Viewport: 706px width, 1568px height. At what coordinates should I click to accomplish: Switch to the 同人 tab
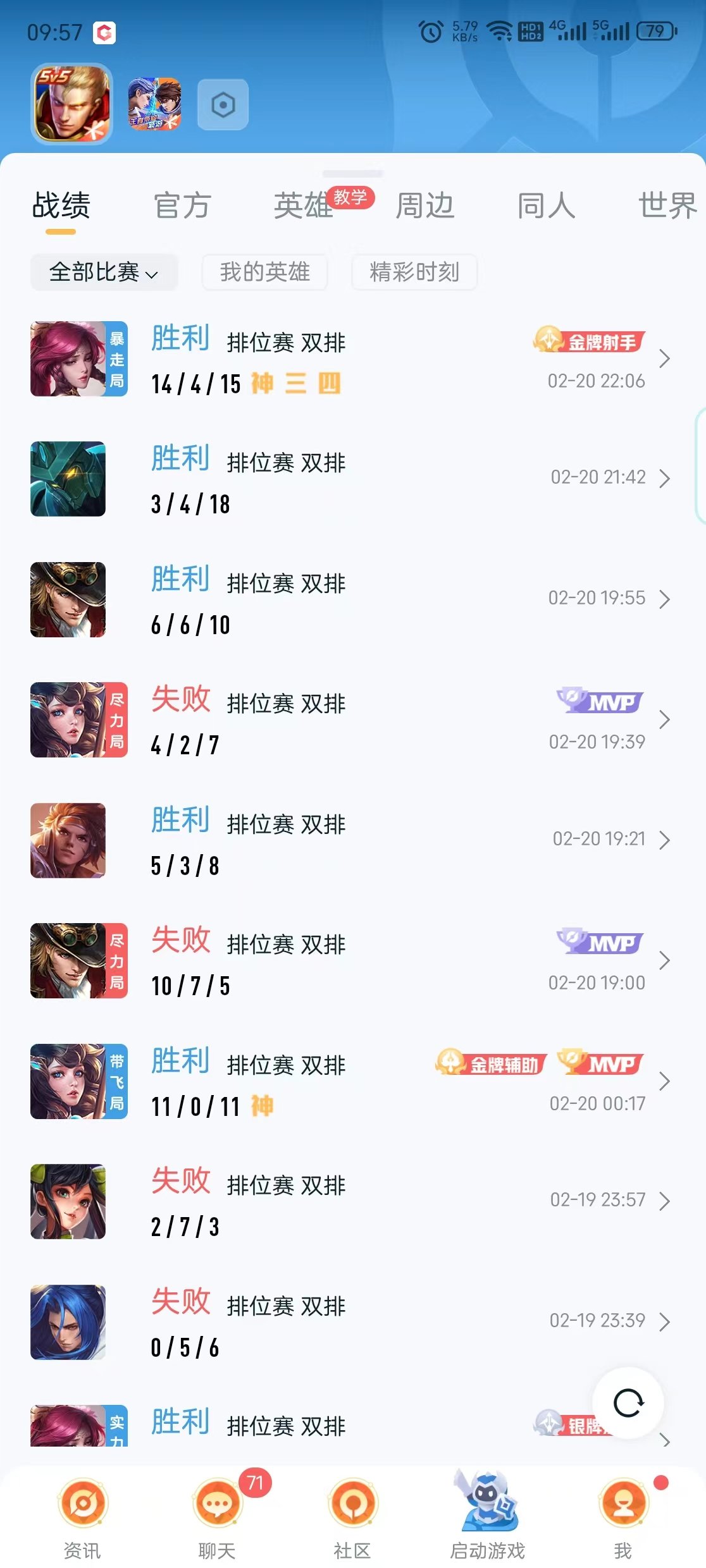coord(546,206)
